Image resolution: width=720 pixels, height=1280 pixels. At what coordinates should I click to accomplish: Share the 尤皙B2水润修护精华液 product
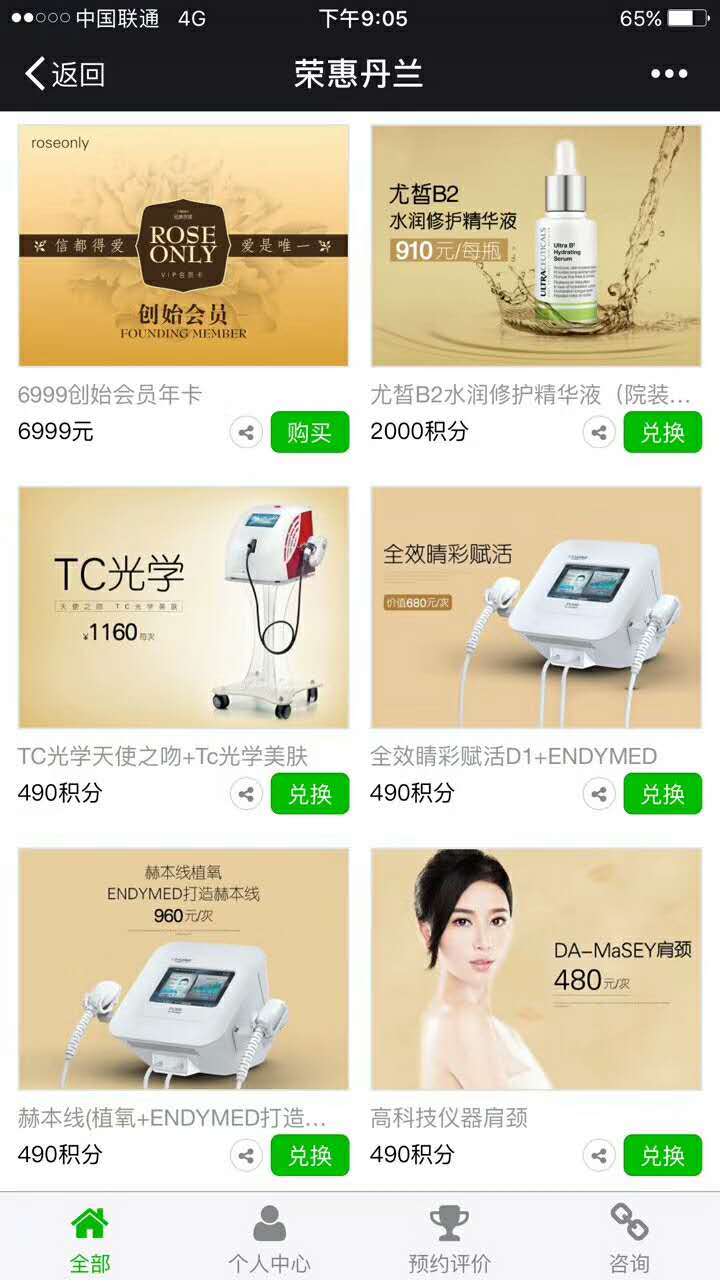(599, 432)
